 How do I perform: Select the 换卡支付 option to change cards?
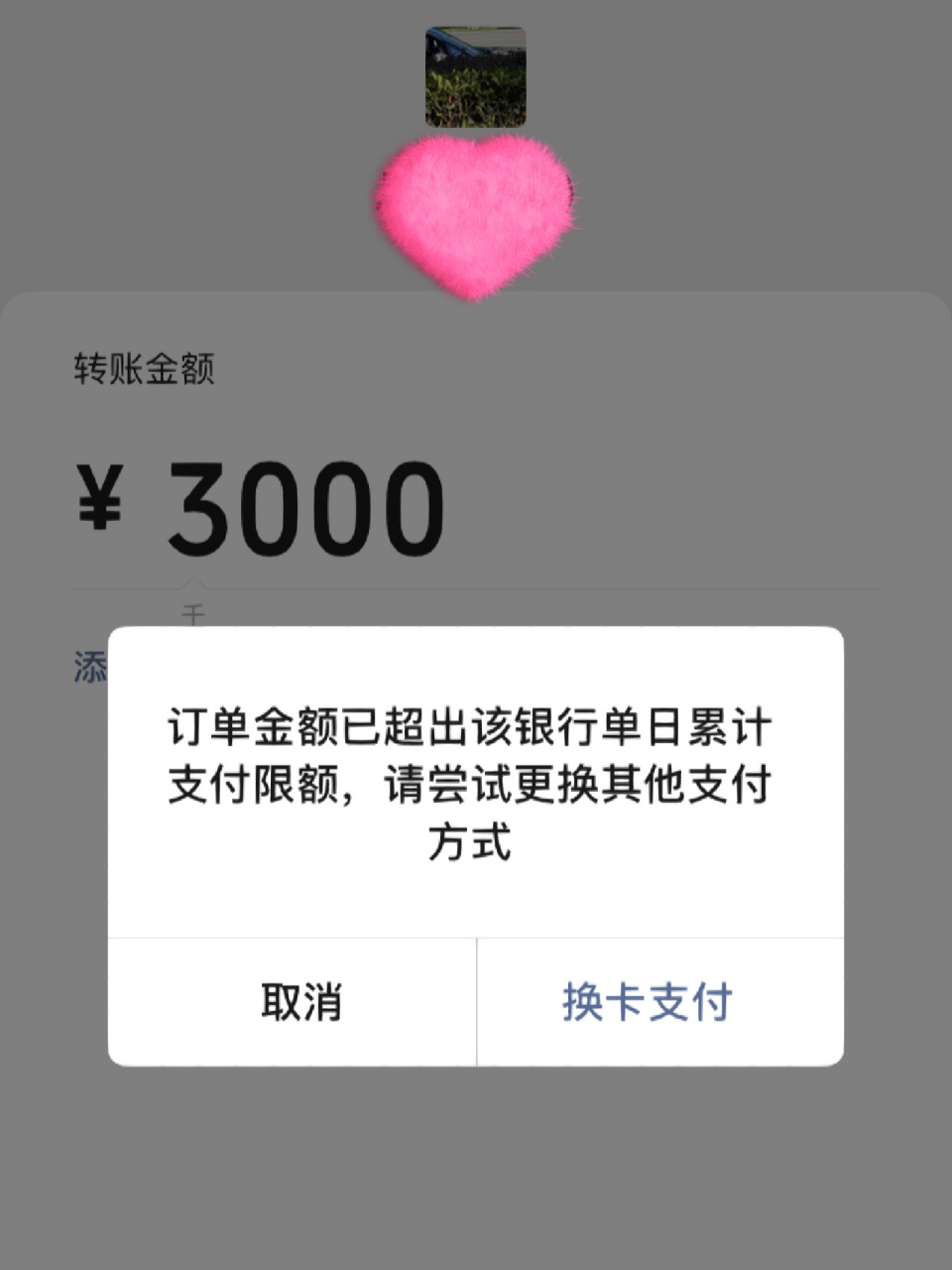(x=646, y=1002)
